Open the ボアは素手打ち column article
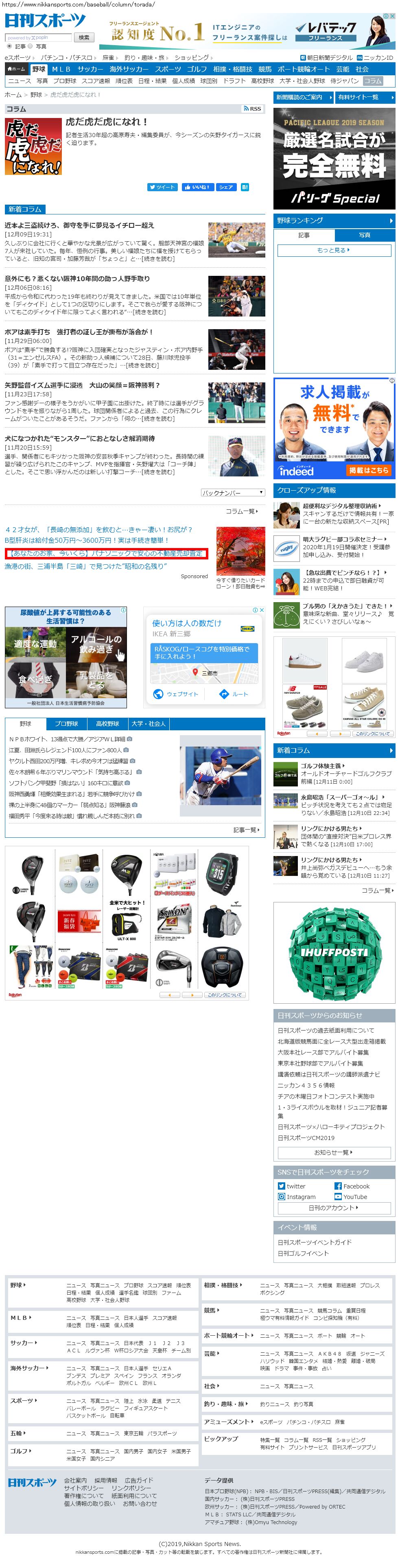The image size is (400, 1568). click(x=79, y=332)
